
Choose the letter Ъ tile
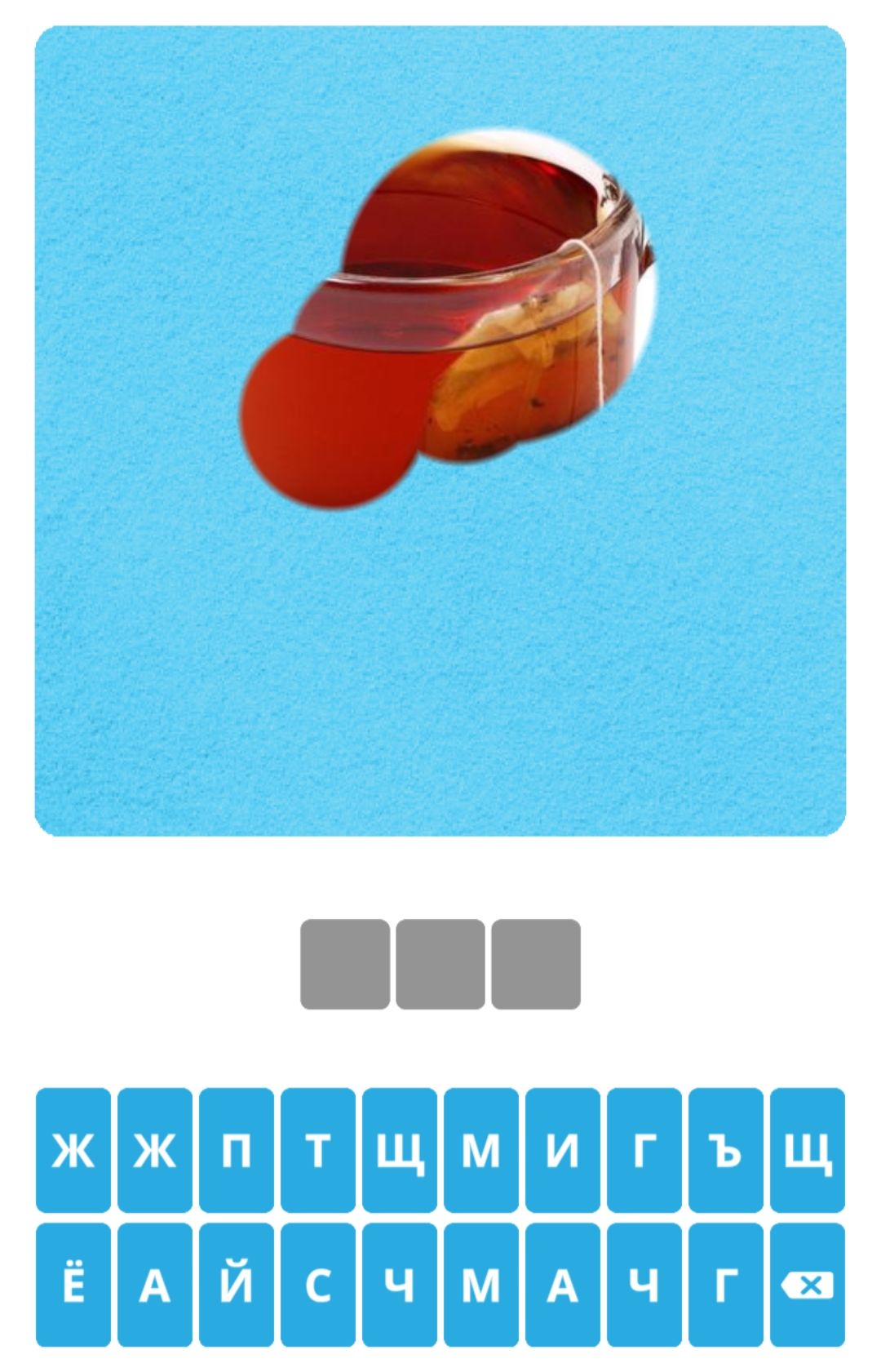(726, 1149)
